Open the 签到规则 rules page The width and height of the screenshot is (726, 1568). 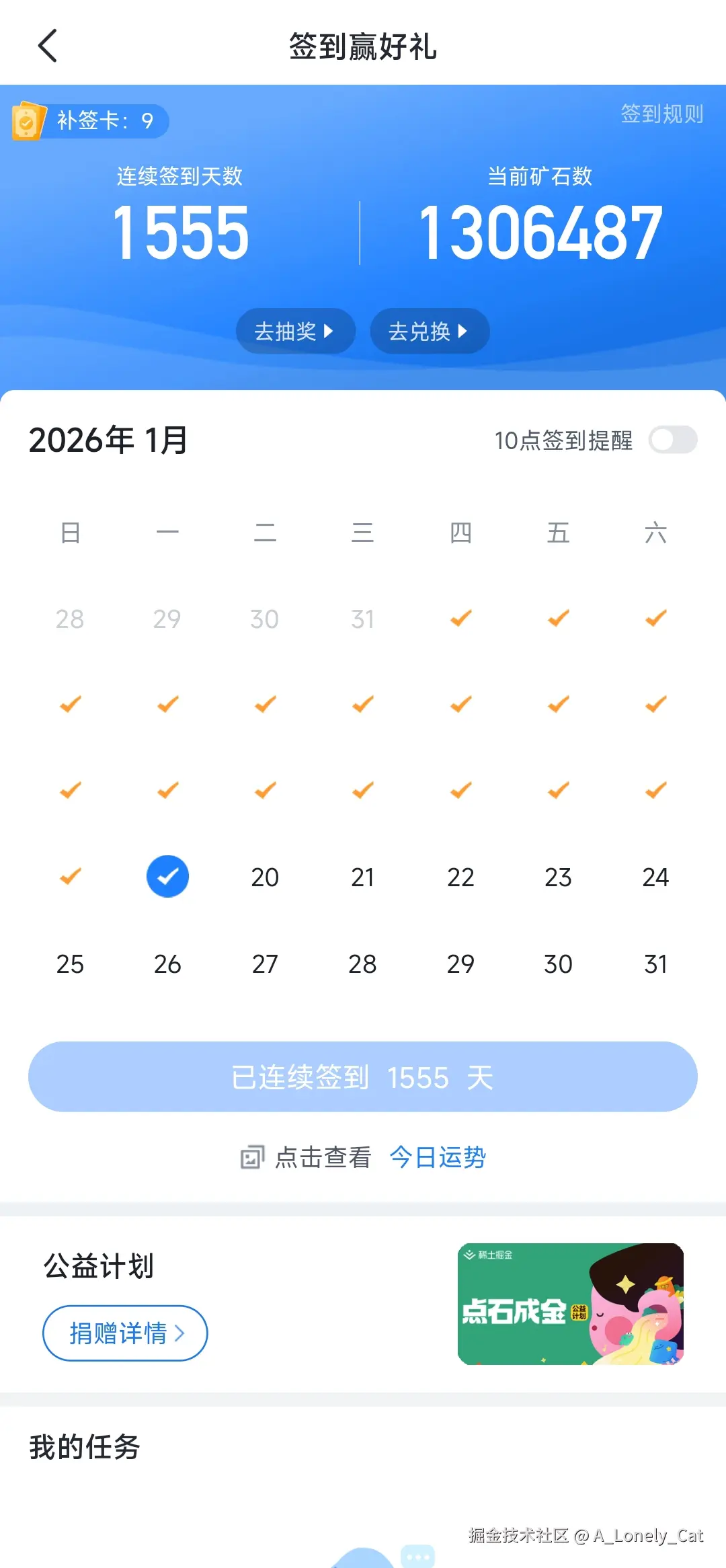tap(662, 114)
